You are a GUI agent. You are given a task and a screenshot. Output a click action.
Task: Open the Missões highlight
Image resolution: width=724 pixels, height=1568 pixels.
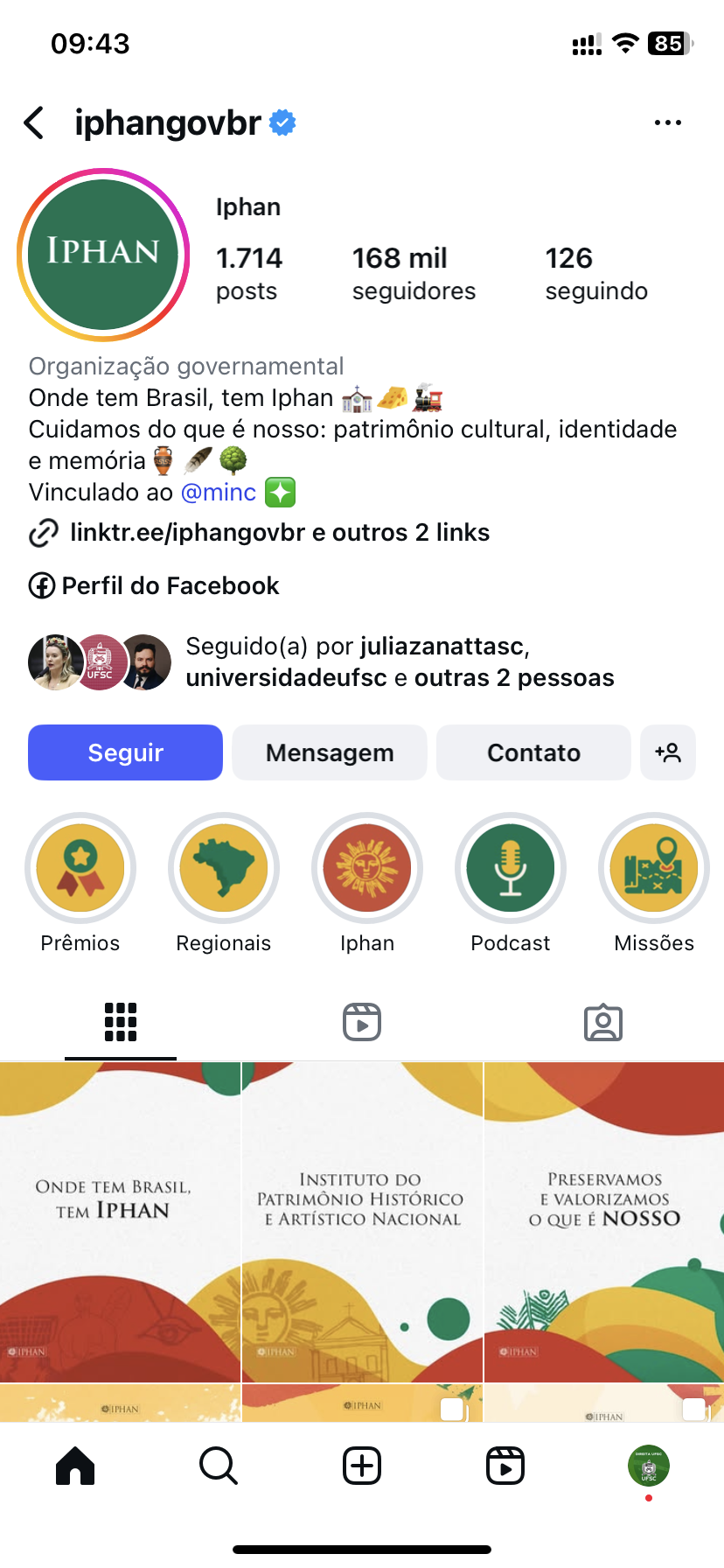(x=654, y=868)
